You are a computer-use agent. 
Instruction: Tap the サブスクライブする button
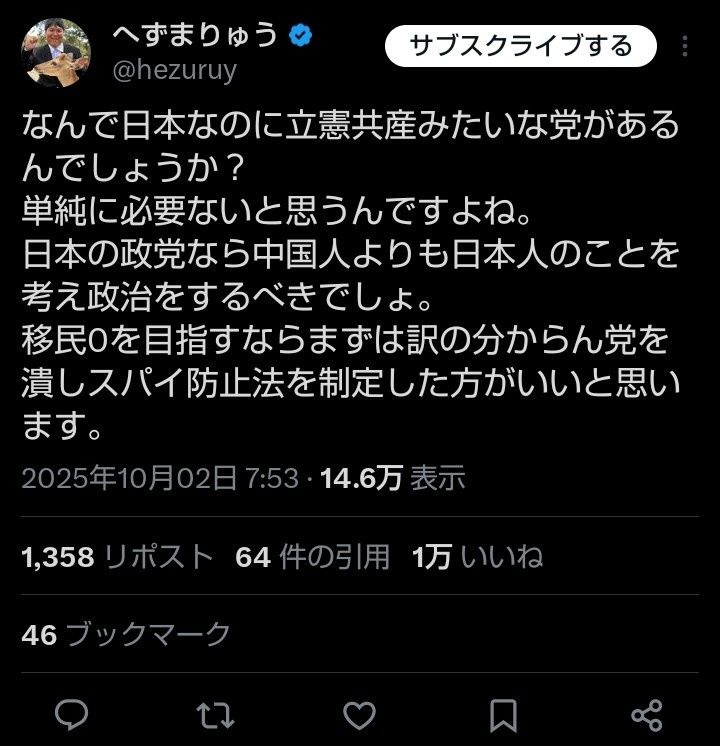coord(522,46)
